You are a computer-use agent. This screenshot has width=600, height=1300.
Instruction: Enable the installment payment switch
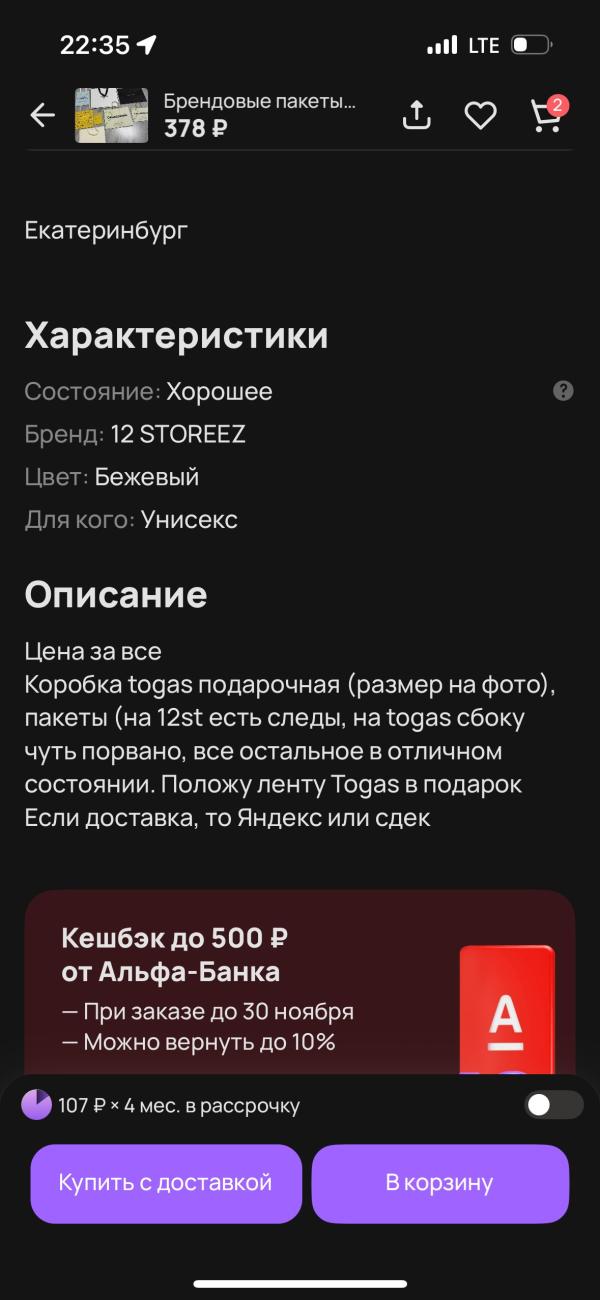point(554,1105)
